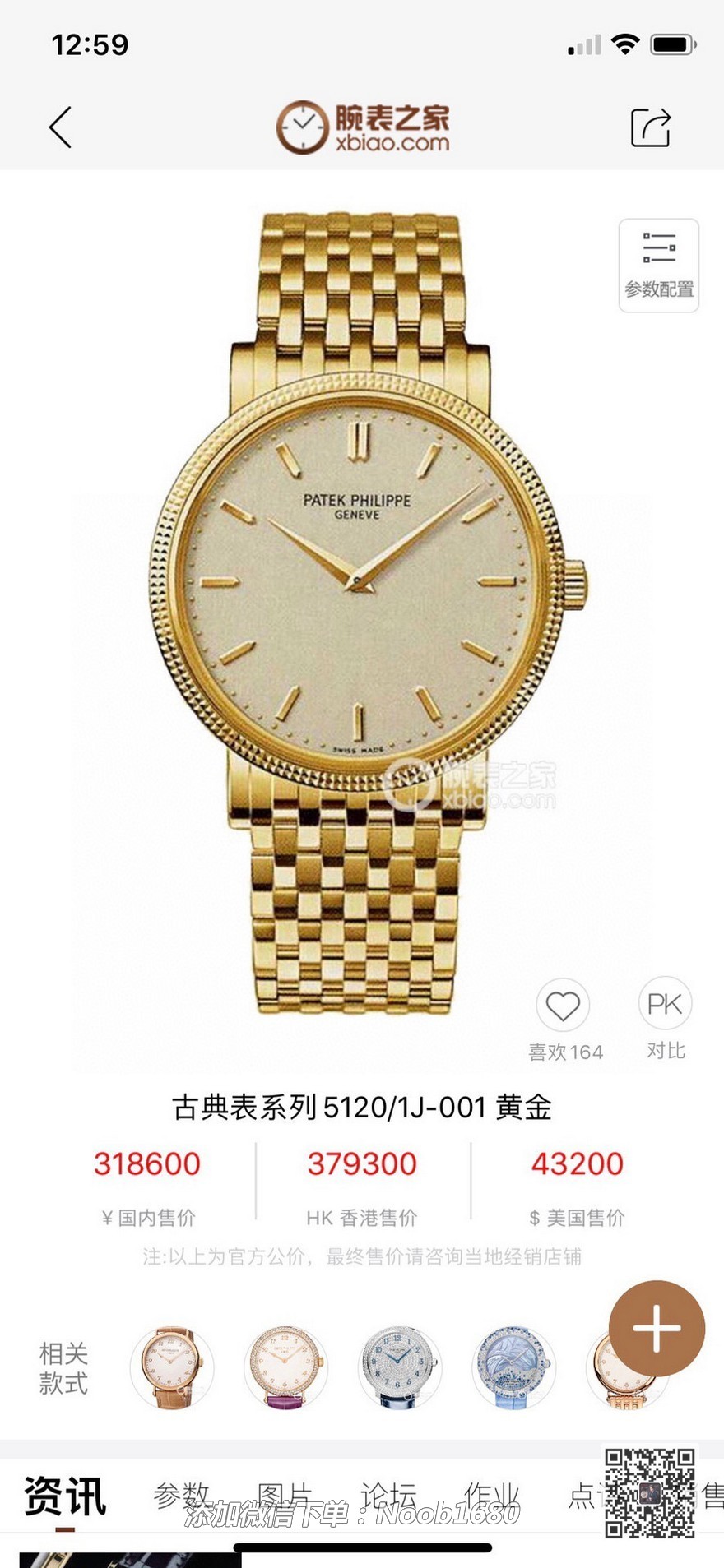
Task: Switch to the 参数 tab
Action: pyautogui.click(x=181, y=1496)
